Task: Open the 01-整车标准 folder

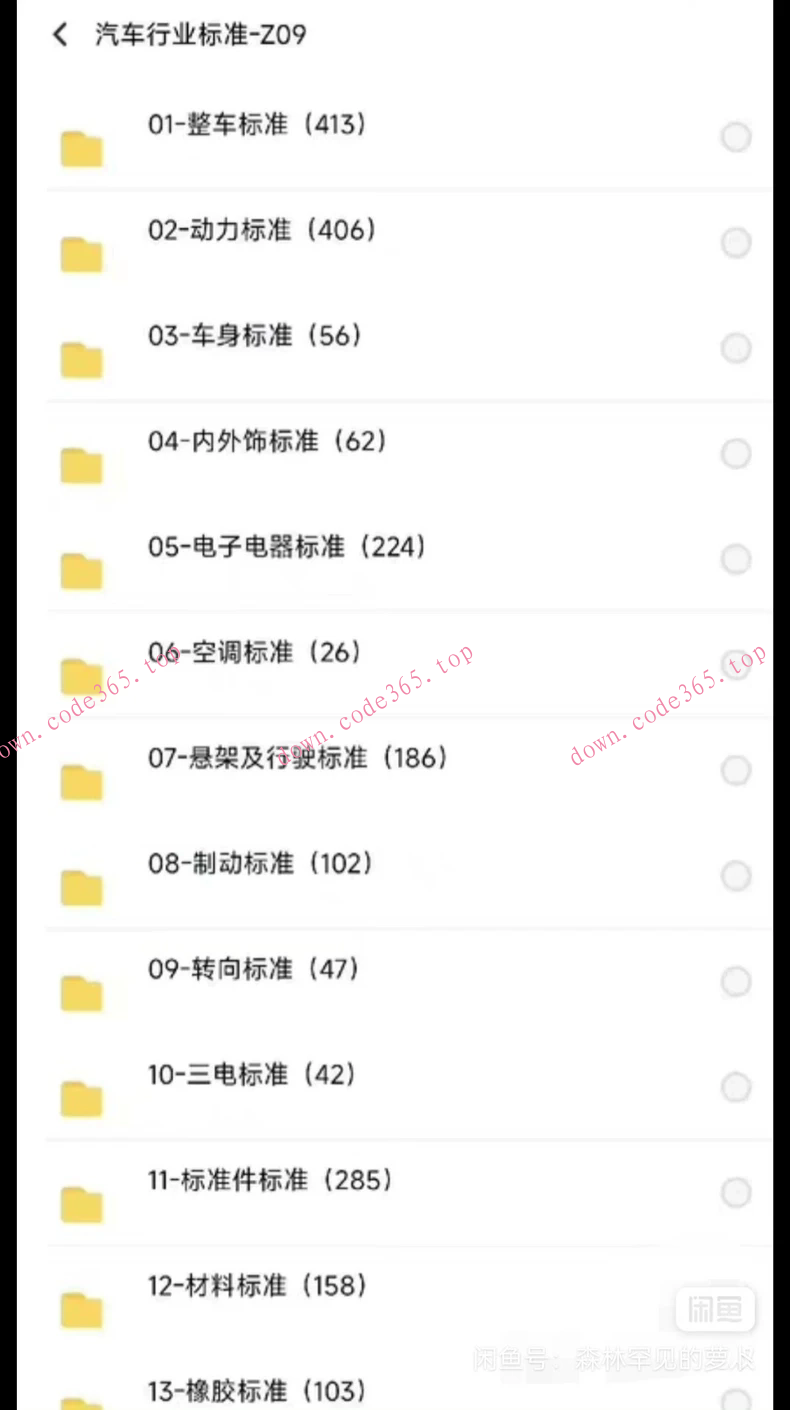Action: tap(256, 125)
